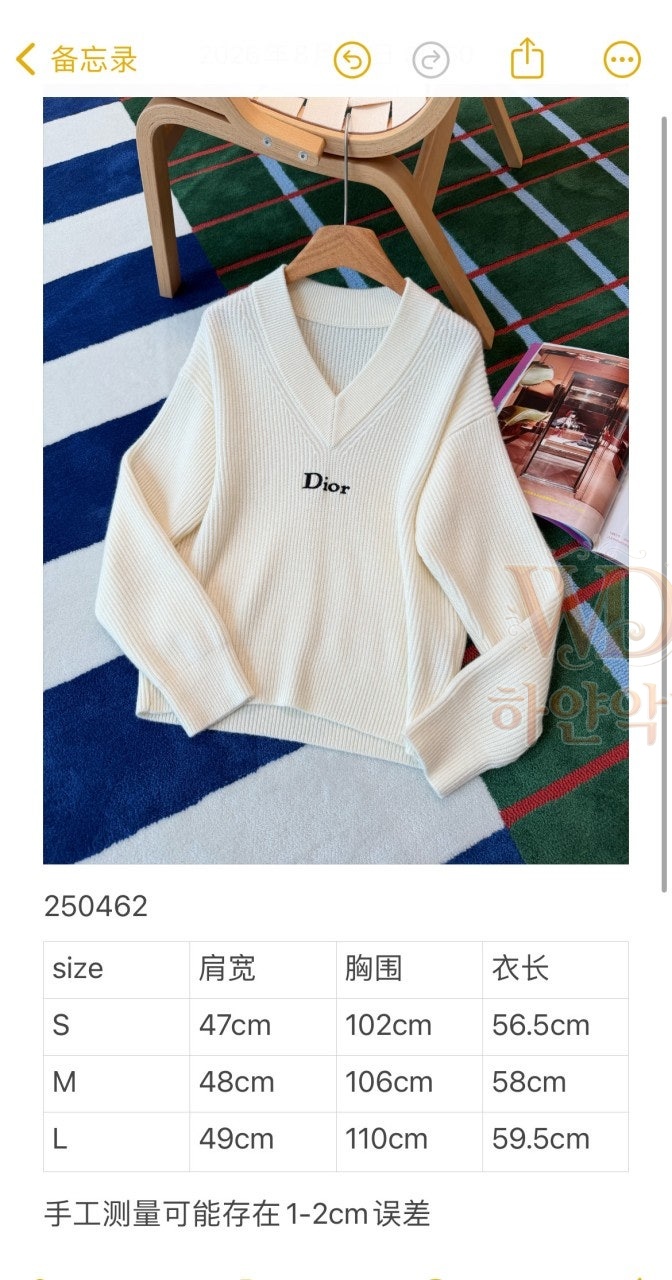Open the more options menu
Screen dimensions: 672x1280
pyautogui.click(x=622, y=60)
